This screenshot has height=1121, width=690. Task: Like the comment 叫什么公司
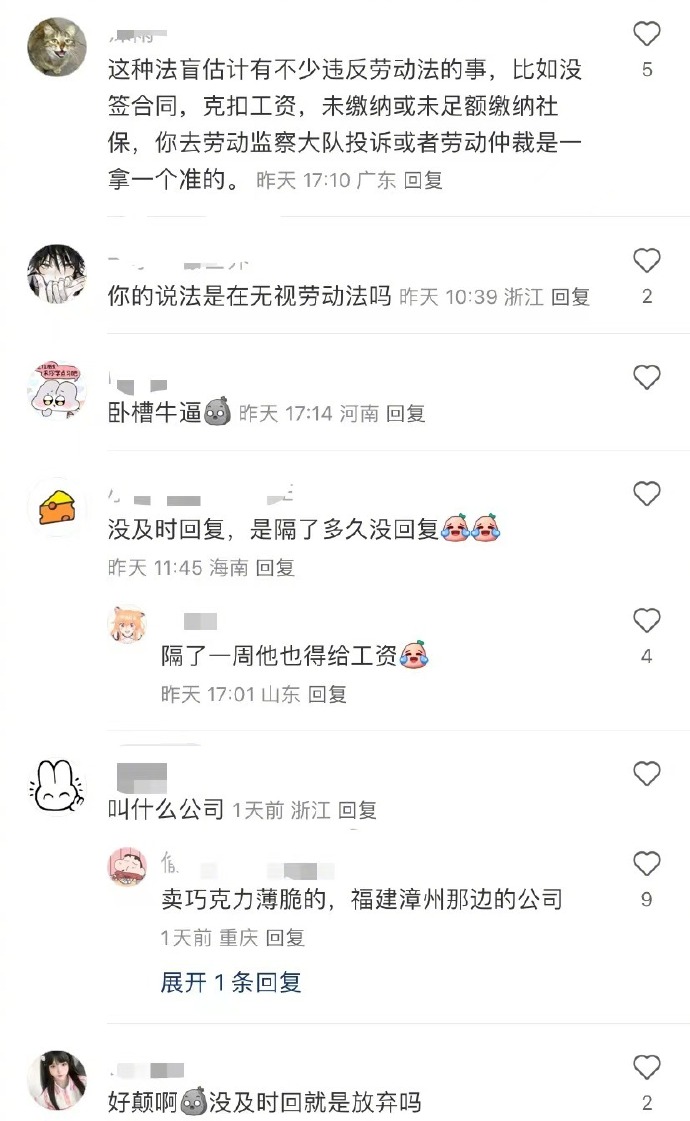coord(647,774)
